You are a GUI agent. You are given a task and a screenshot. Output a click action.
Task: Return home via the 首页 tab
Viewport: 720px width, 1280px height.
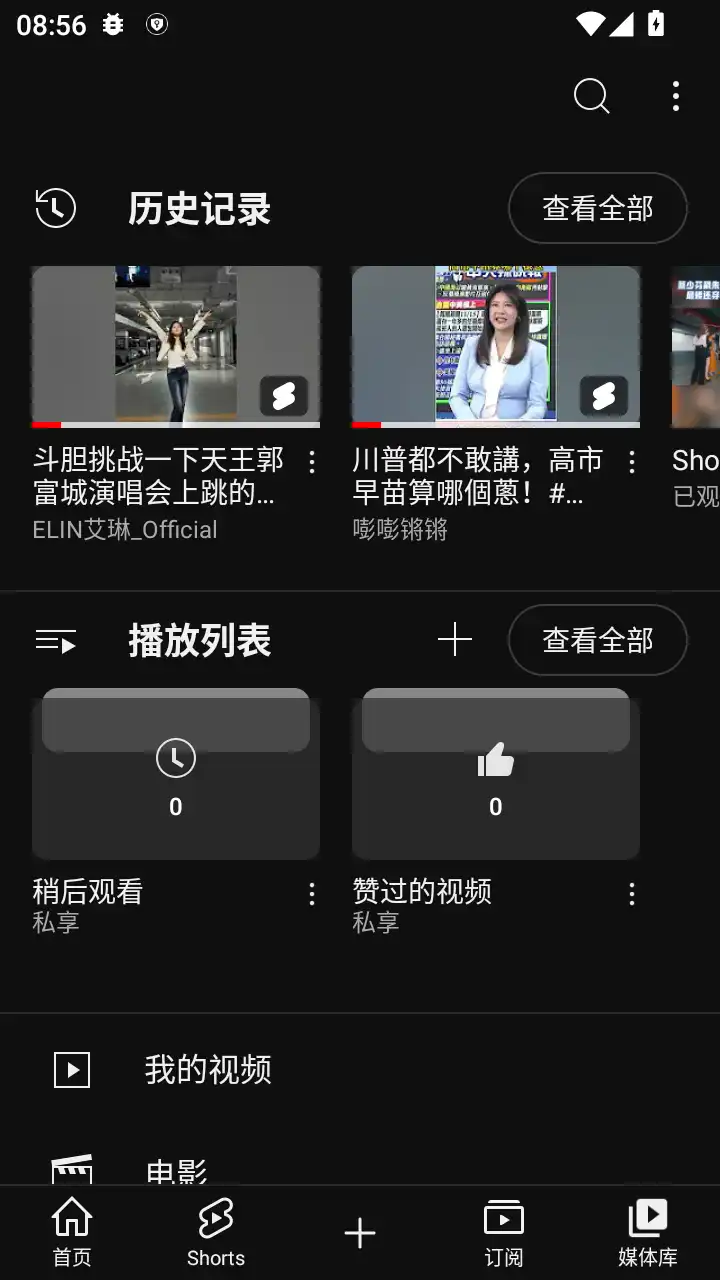71,1232
